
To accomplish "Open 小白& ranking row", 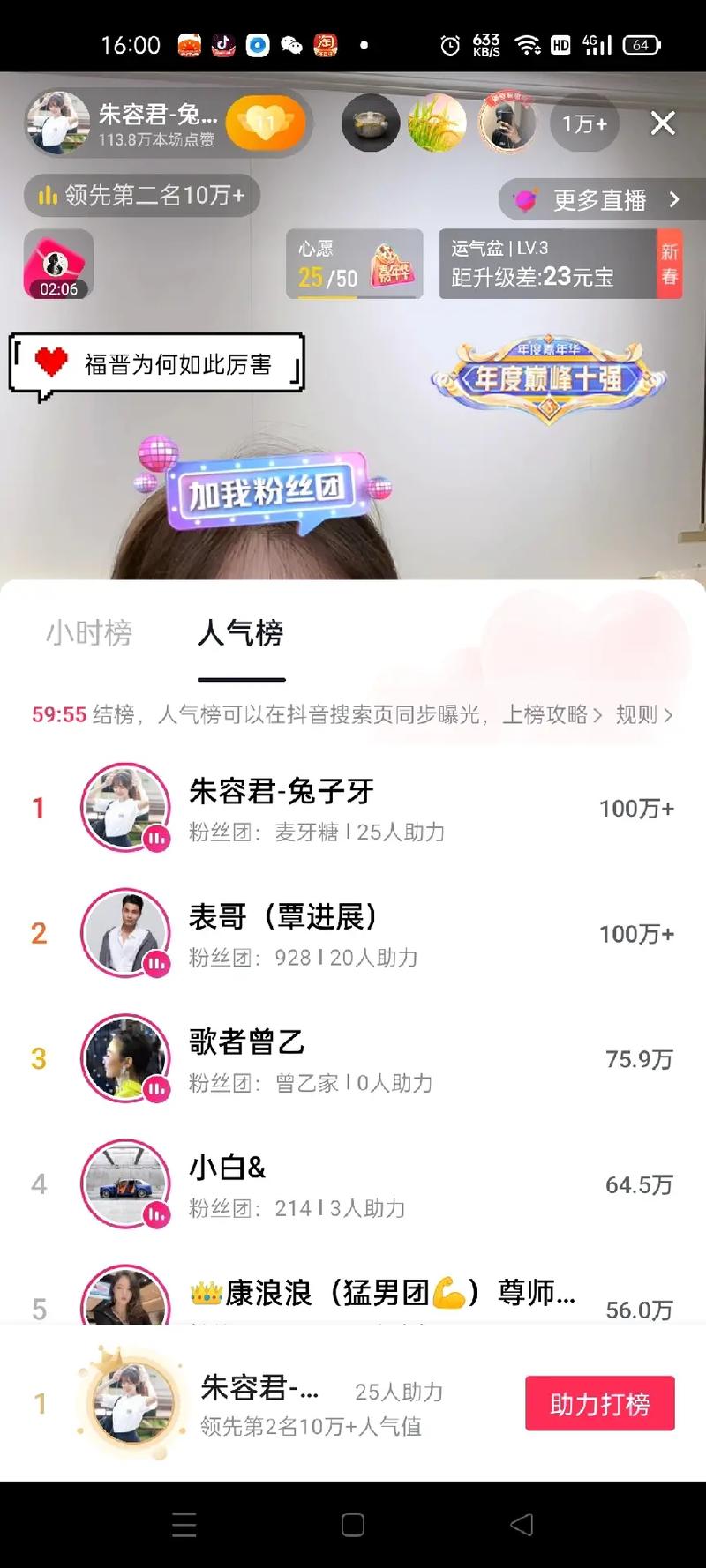I will click(353, 1184).
